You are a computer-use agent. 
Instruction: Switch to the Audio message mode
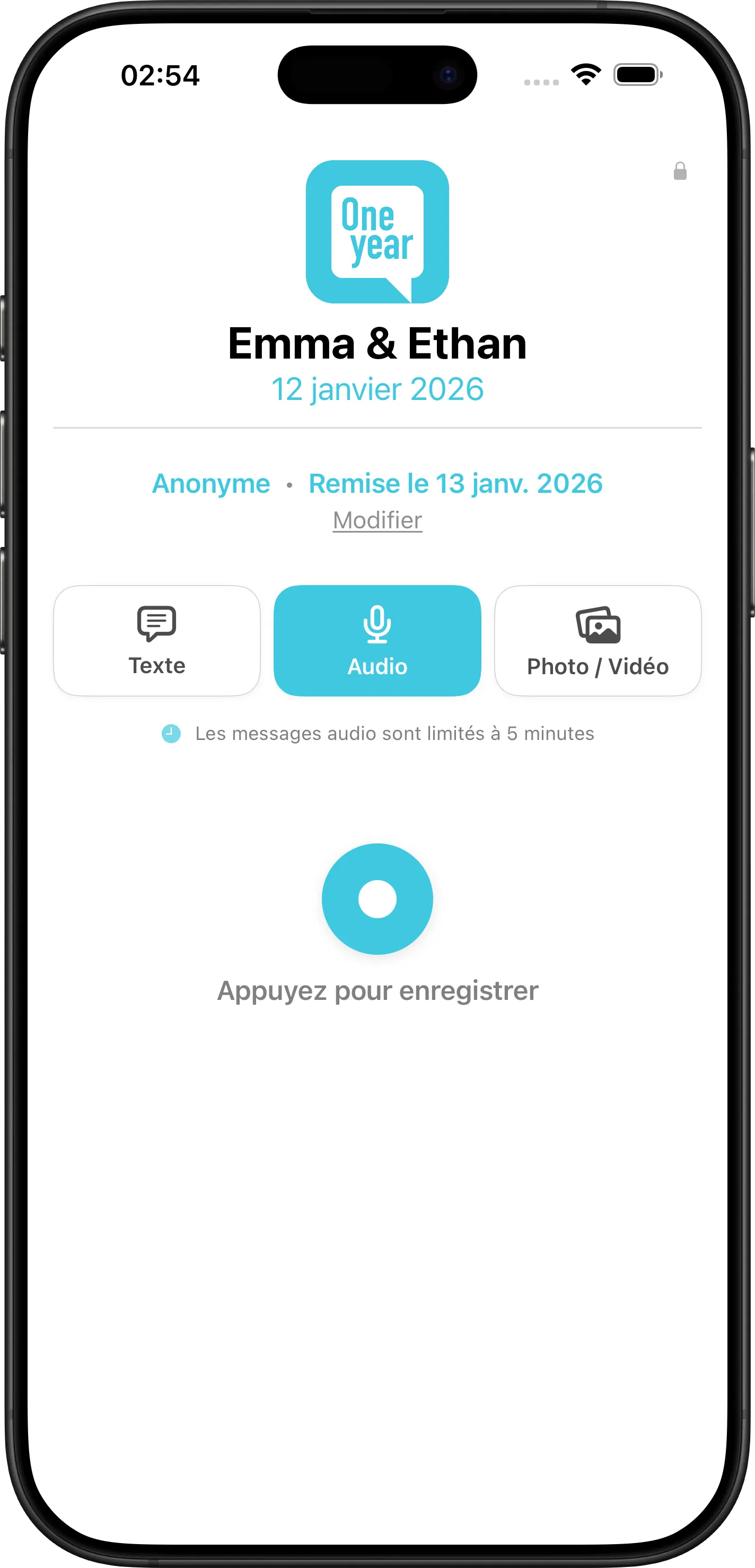pyautogui.click(x=376, y=640)
